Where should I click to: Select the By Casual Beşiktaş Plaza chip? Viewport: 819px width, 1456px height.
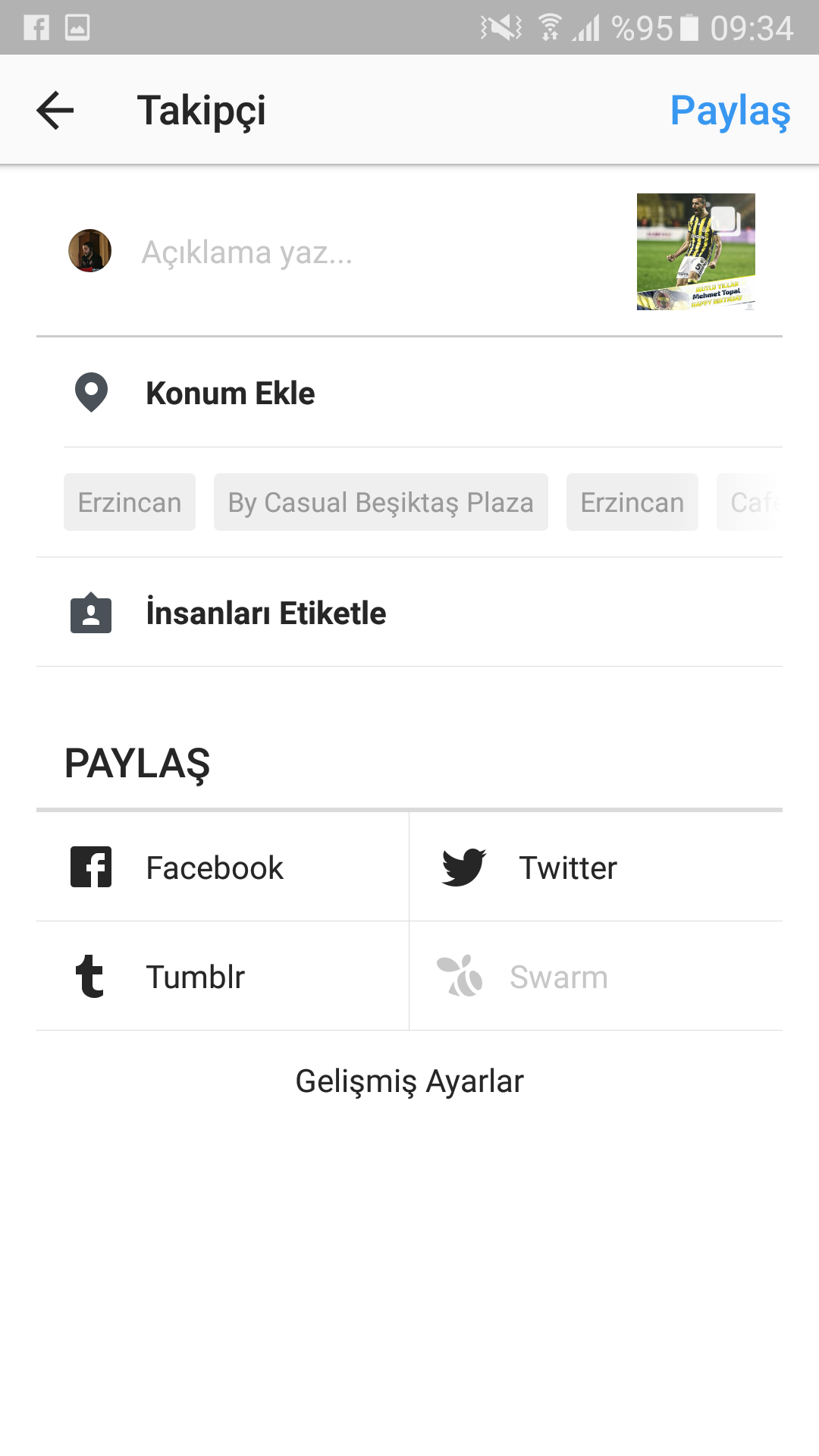click(x=381, y=502)
